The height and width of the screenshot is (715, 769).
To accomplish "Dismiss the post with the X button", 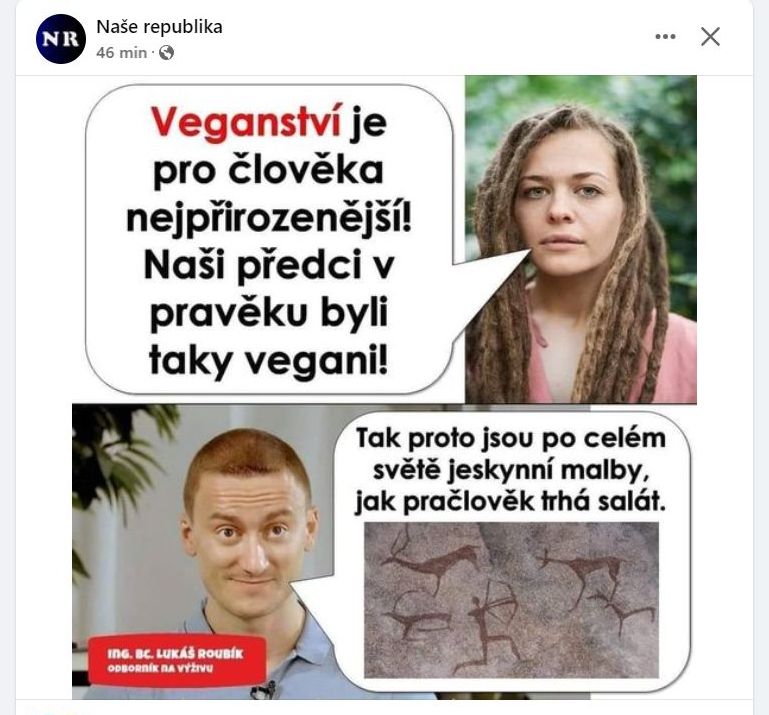I will point(710,37).
